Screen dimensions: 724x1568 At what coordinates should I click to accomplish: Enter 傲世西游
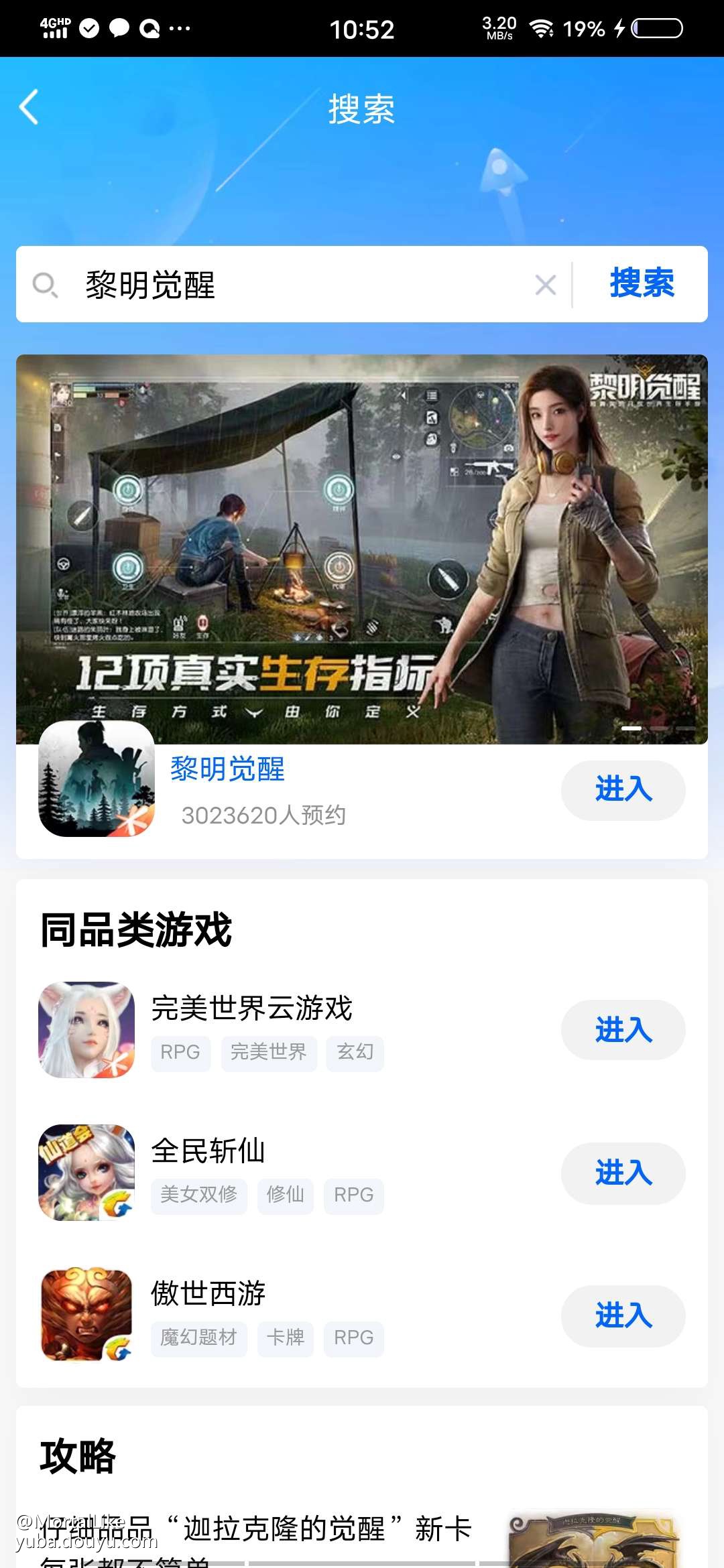pyautogui.click(x=623, y=1316)
